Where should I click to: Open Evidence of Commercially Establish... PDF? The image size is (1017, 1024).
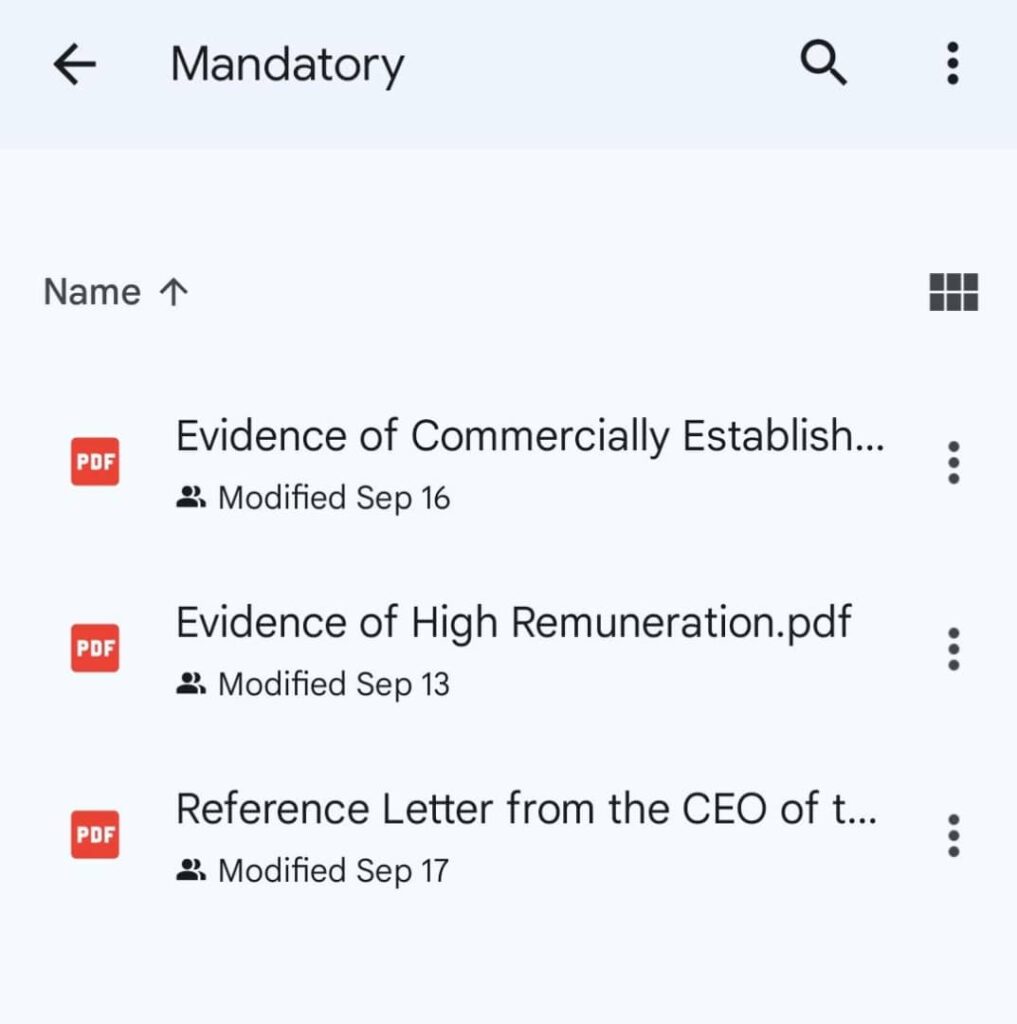pyautogui.click(x=529, y=437)
